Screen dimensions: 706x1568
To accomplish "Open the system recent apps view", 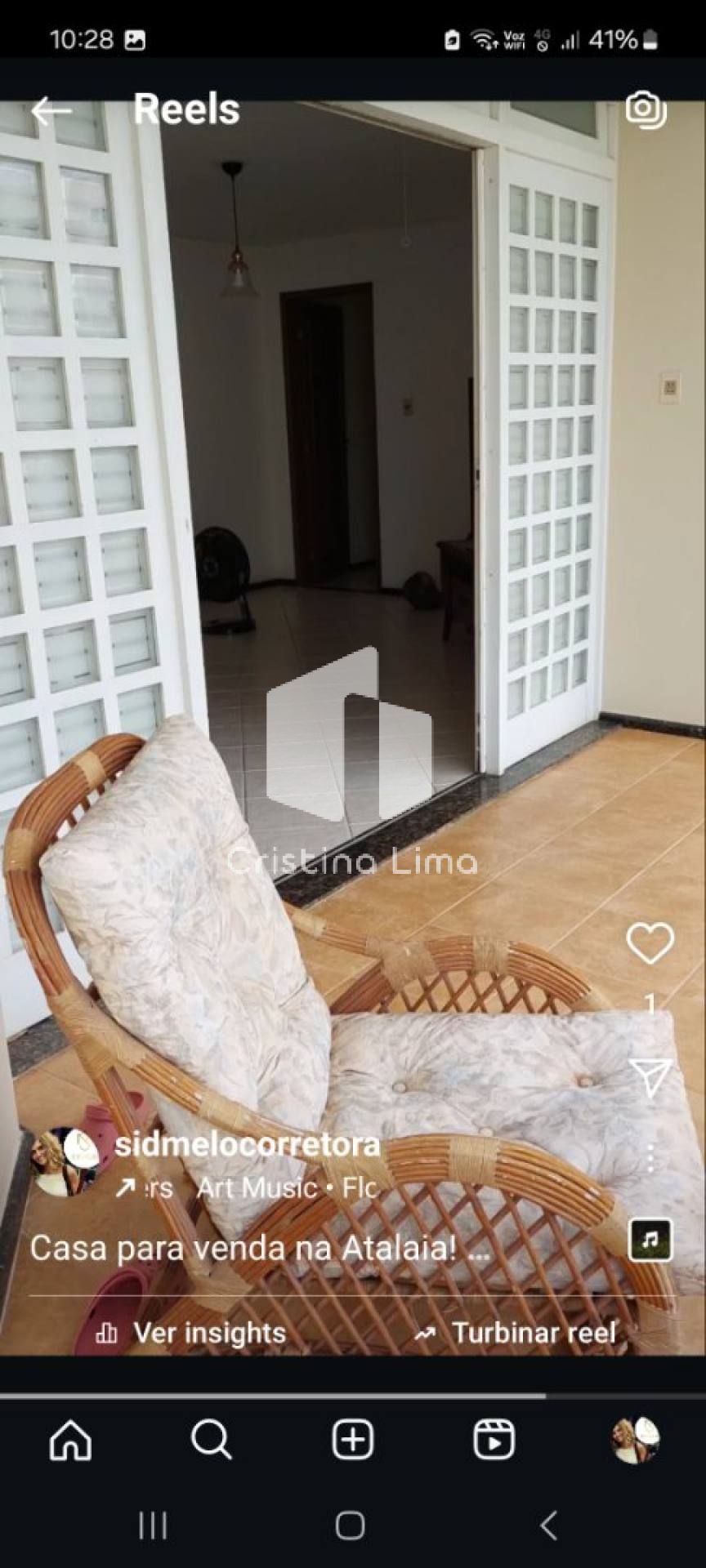I will (153, 1525).
